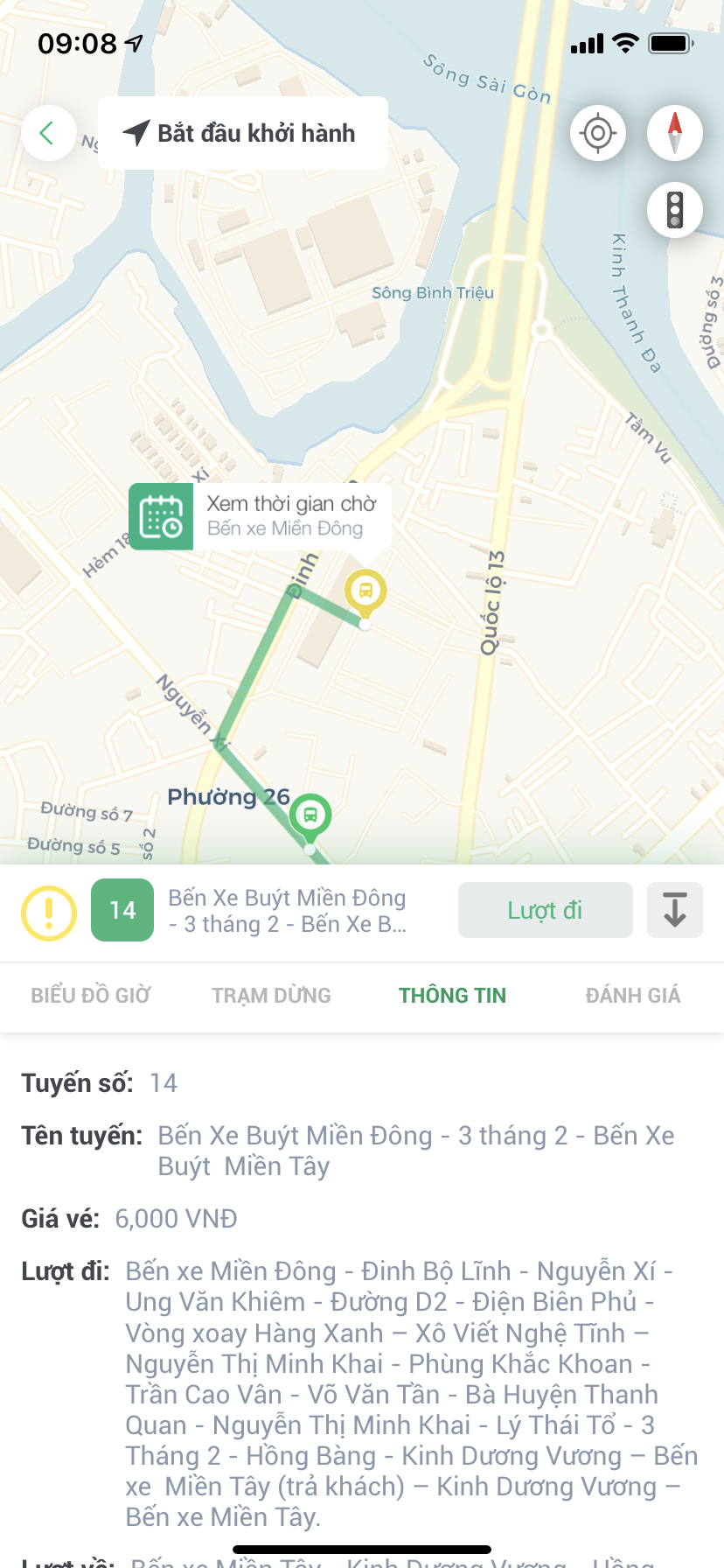724x1568 pixels.
Task: Toggle the traffic light layer icon
Action: click(674, 210)
